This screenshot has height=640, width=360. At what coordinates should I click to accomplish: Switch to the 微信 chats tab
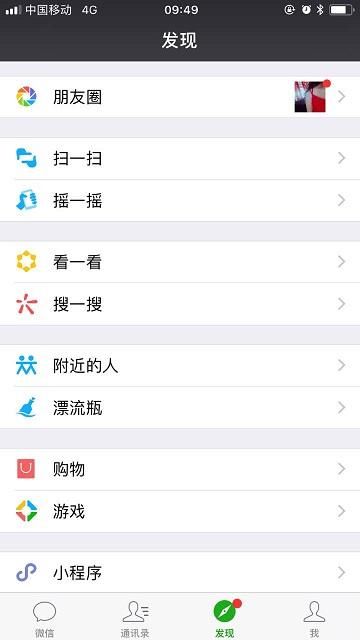point(44,618)
